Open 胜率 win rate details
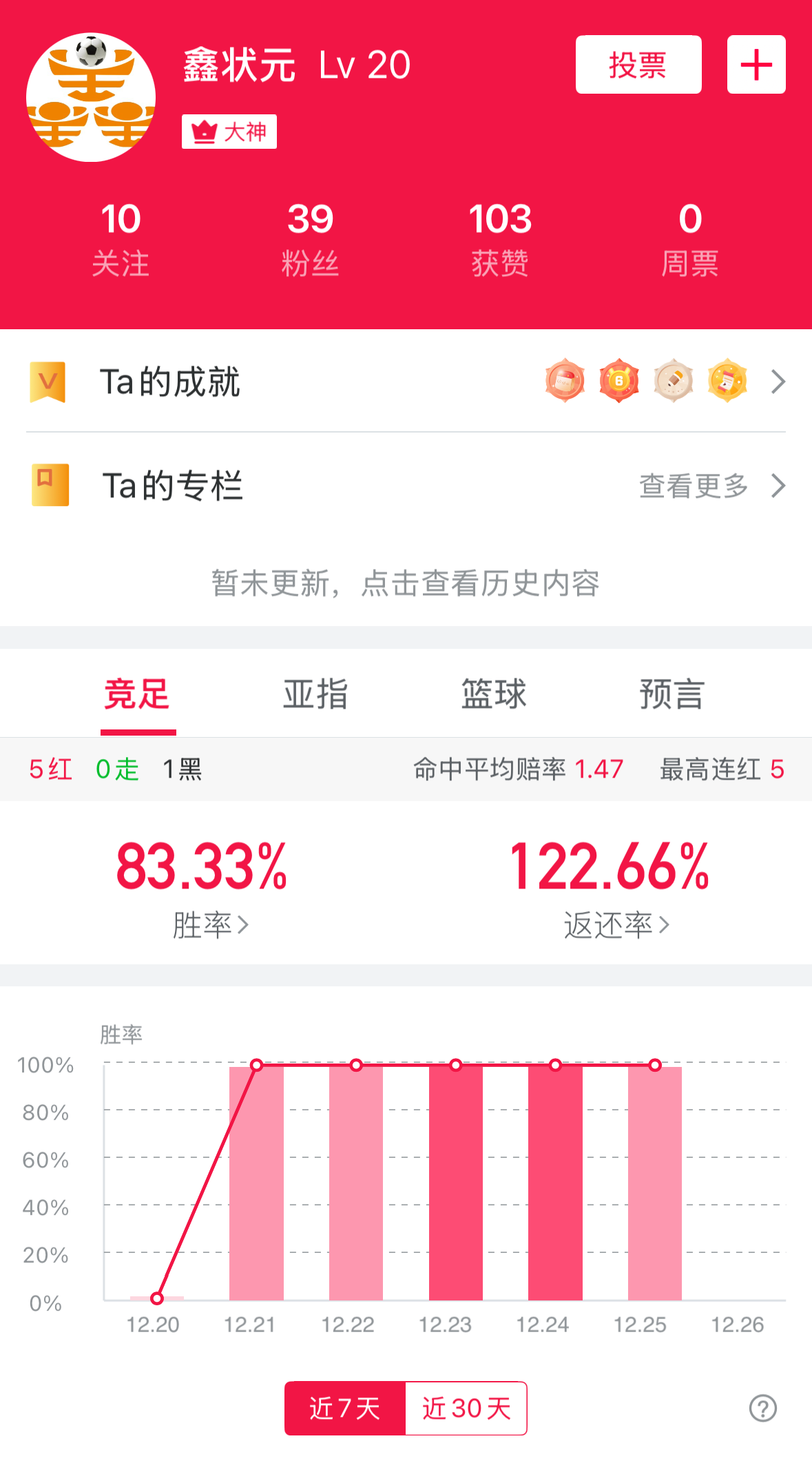Image resolution: width=812 pixels, height=1463 pixels. (209, 924)
